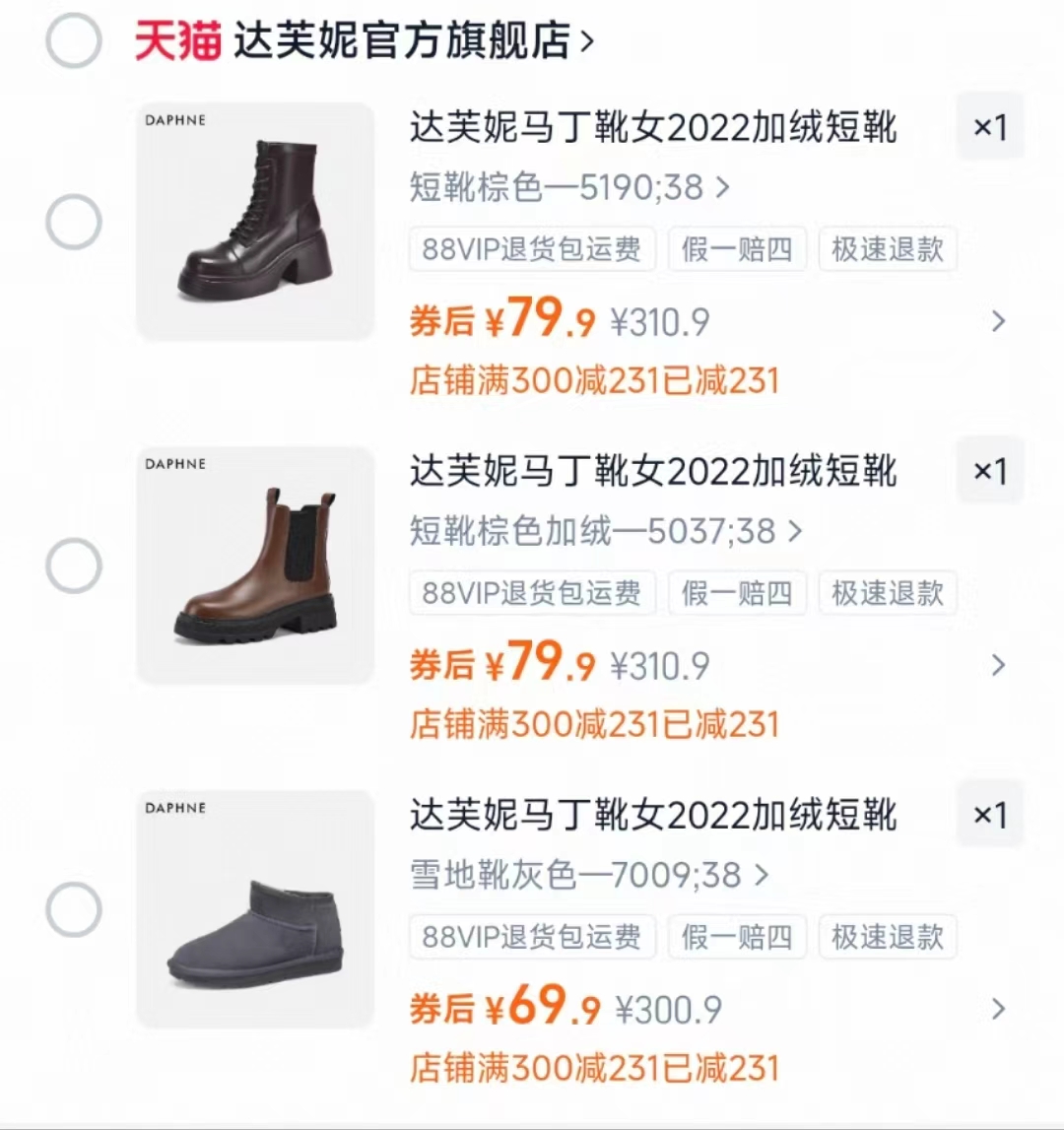The image size is (1064, 1130).
Task: Tap the 假一赔四 guarantee tag
Action: [737, 249]
